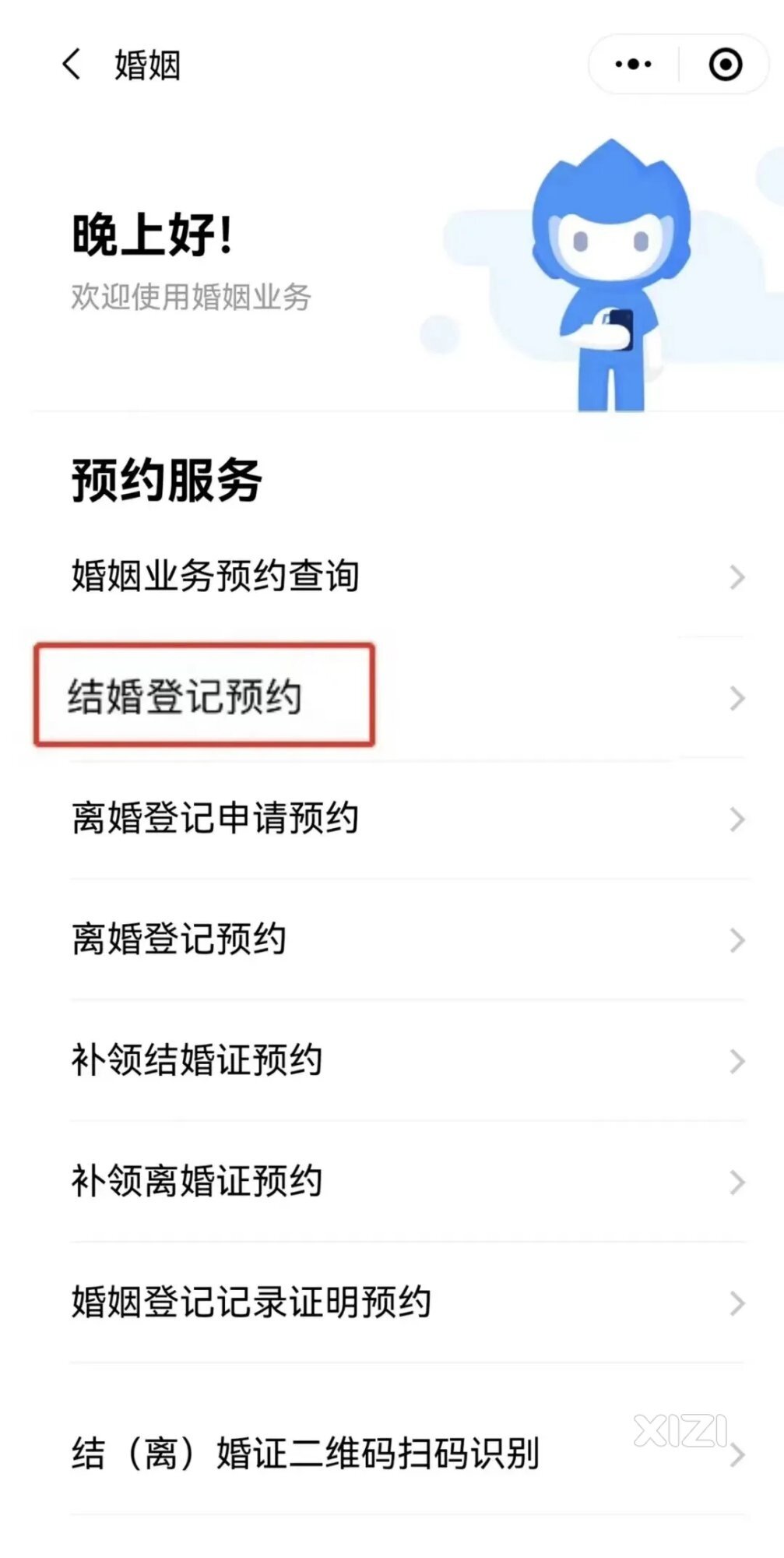Open the mini program three-dot menu
The width and height of the screenshot is (784, 1558).
point(633,65)
